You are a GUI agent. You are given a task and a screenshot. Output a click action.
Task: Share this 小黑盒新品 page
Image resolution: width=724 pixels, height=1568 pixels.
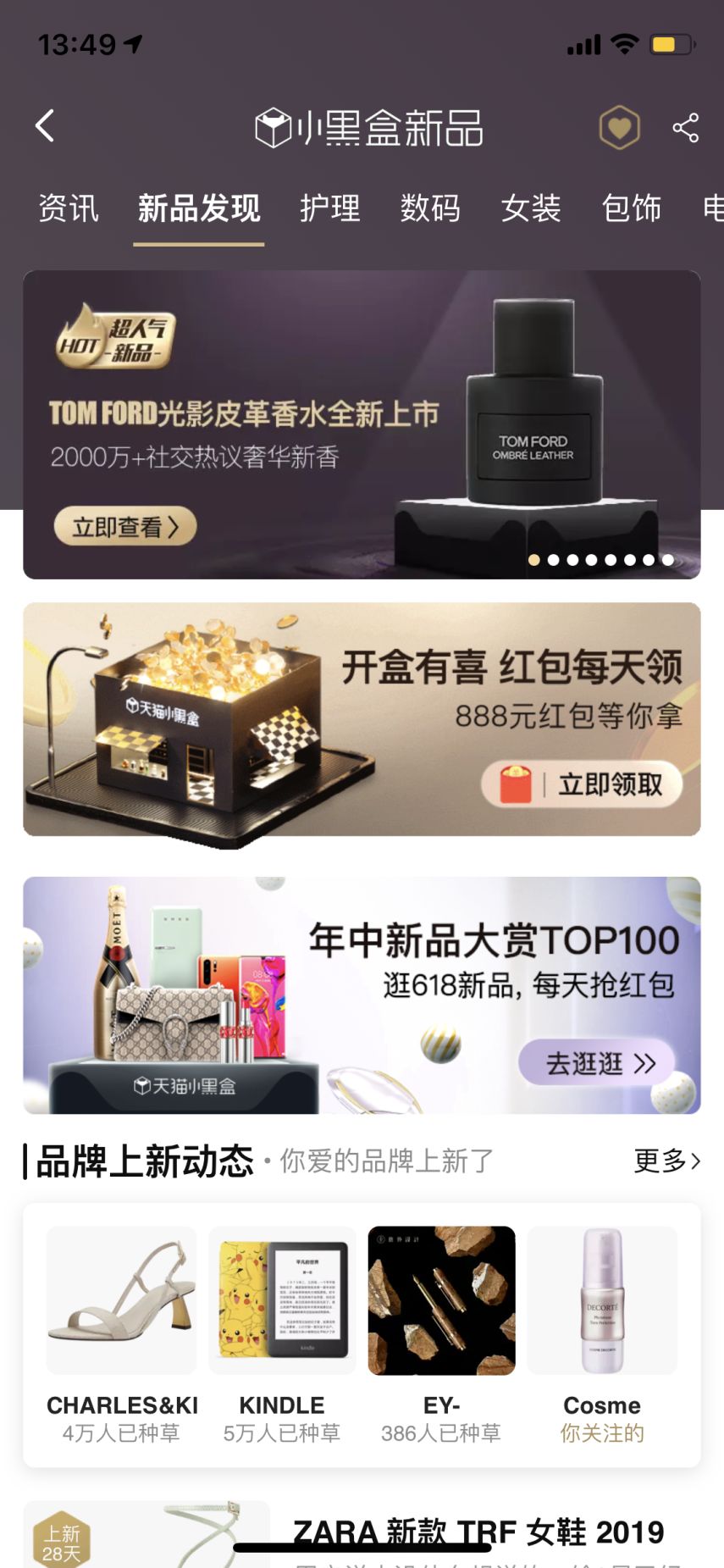[x=685, y=128]
